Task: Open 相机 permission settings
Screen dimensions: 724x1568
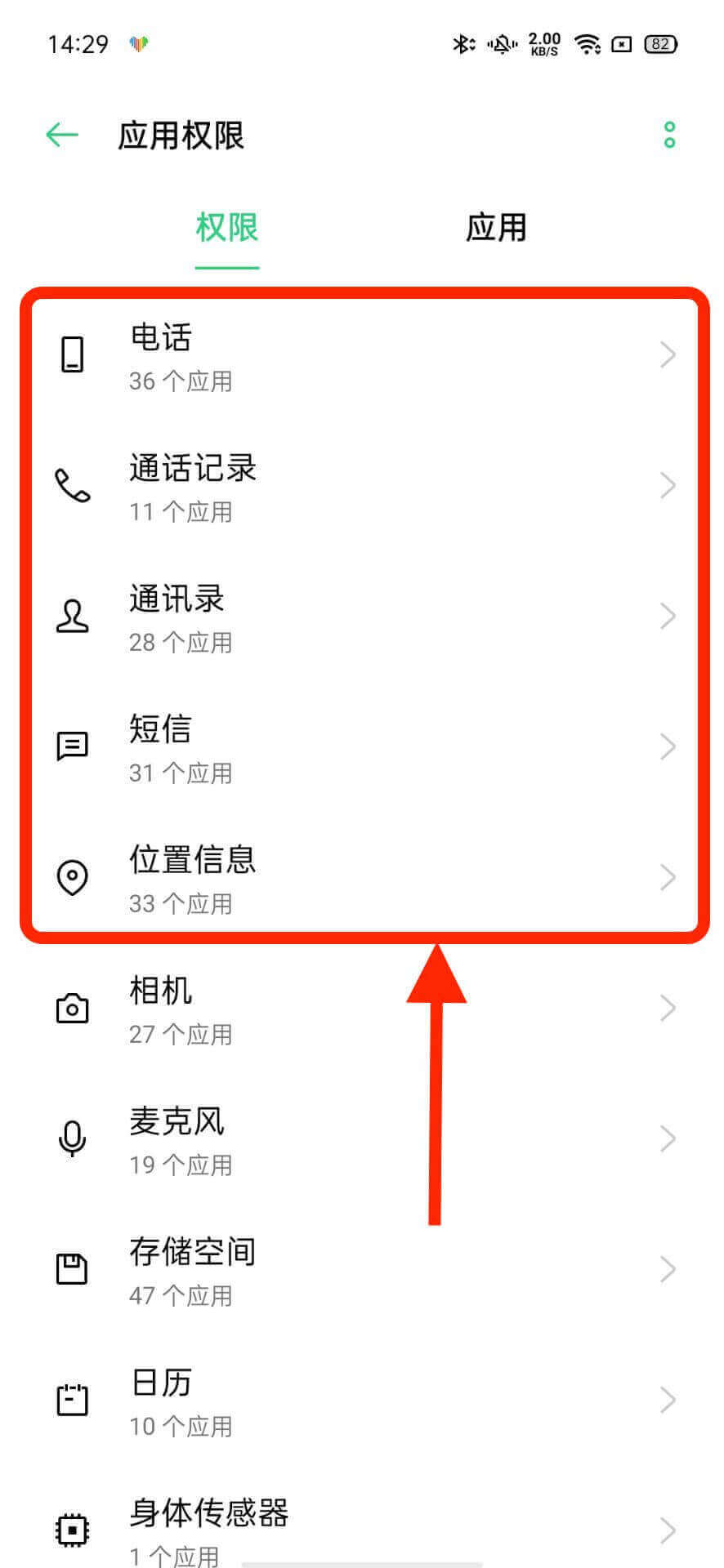Action: pyautogui.click(x=362, y=1009)
